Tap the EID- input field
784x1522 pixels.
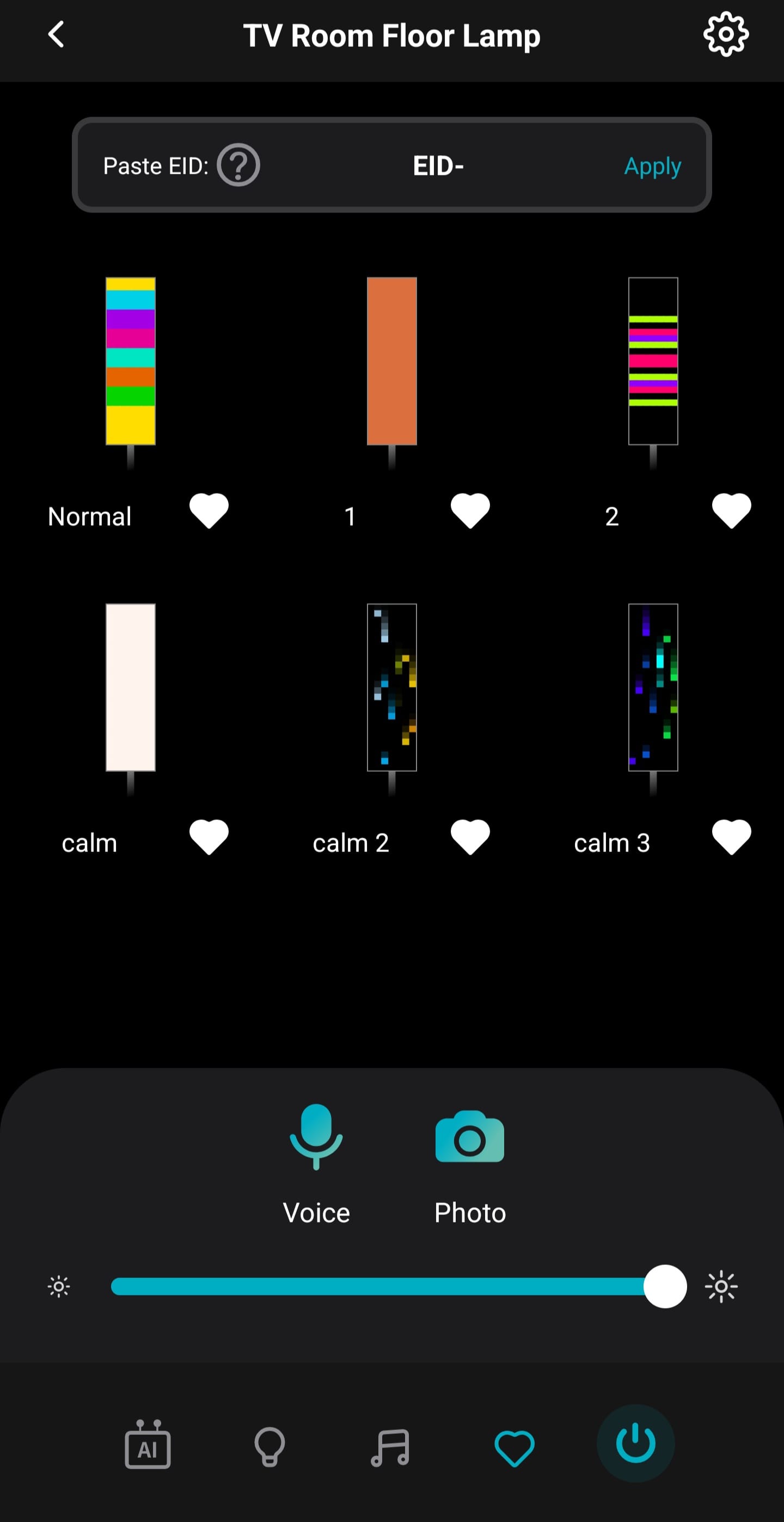coord(438,166)
